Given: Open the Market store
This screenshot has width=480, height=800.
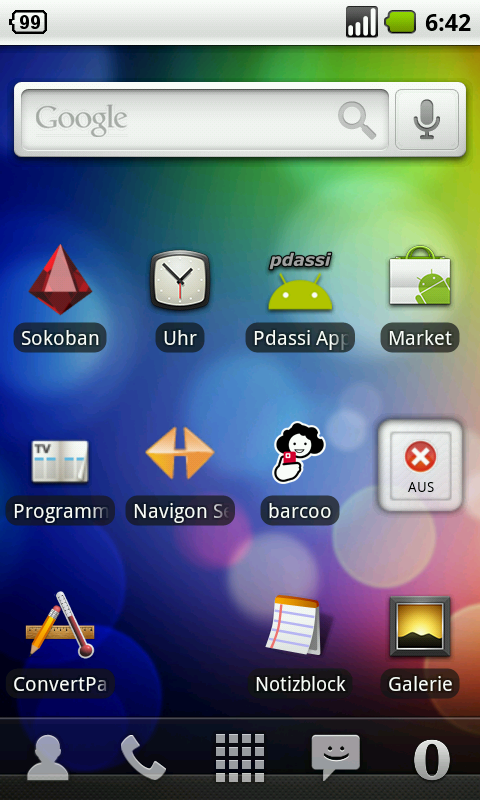Looking at the screenshot, I should tap(420, 297).
